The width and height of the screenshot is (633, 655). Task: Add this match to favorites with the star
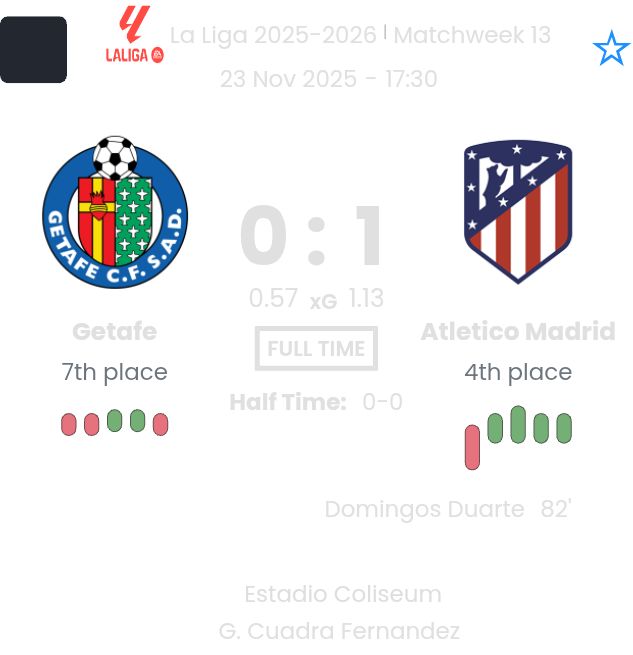coord(610,48)
